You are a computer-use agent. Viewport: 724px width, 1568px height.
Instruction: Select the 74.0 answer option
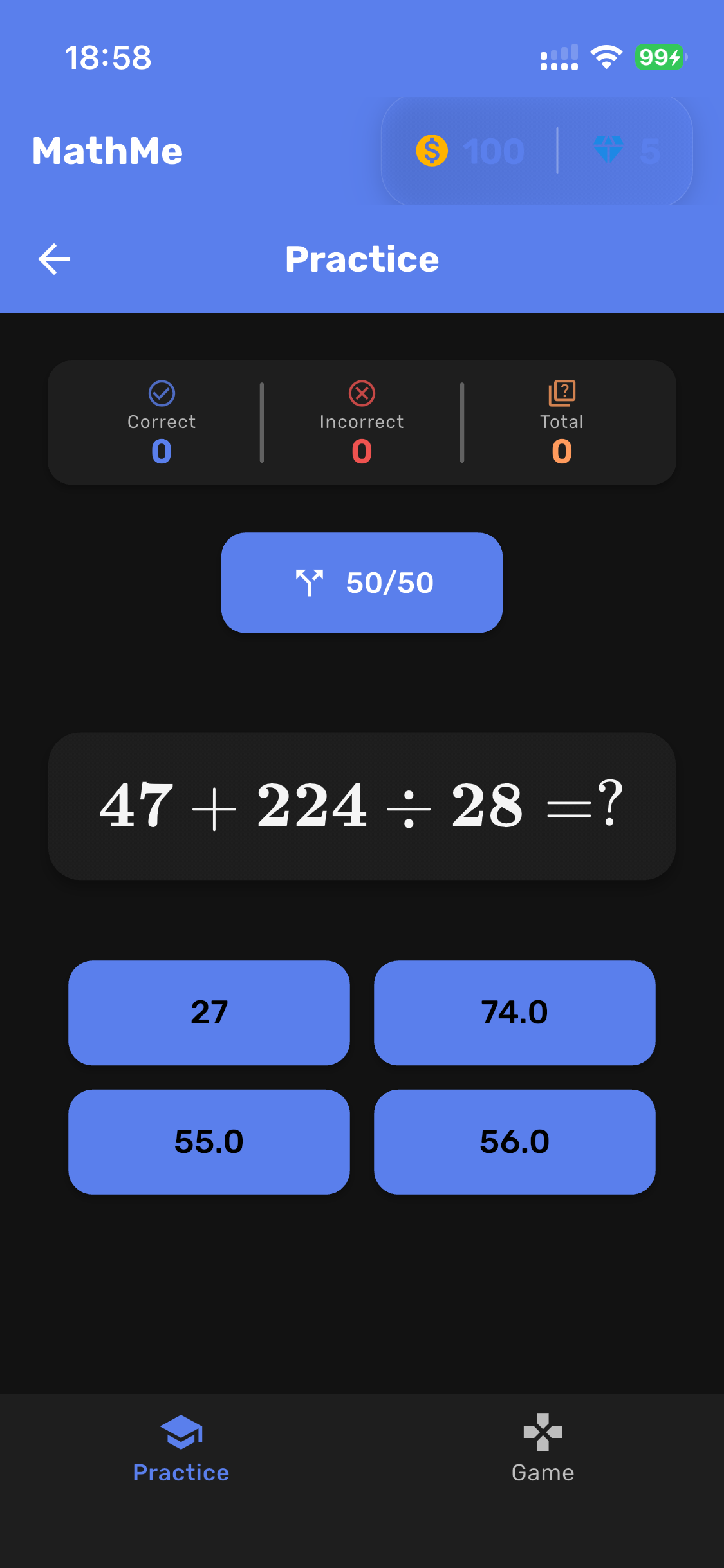[x=514, y=1013]
